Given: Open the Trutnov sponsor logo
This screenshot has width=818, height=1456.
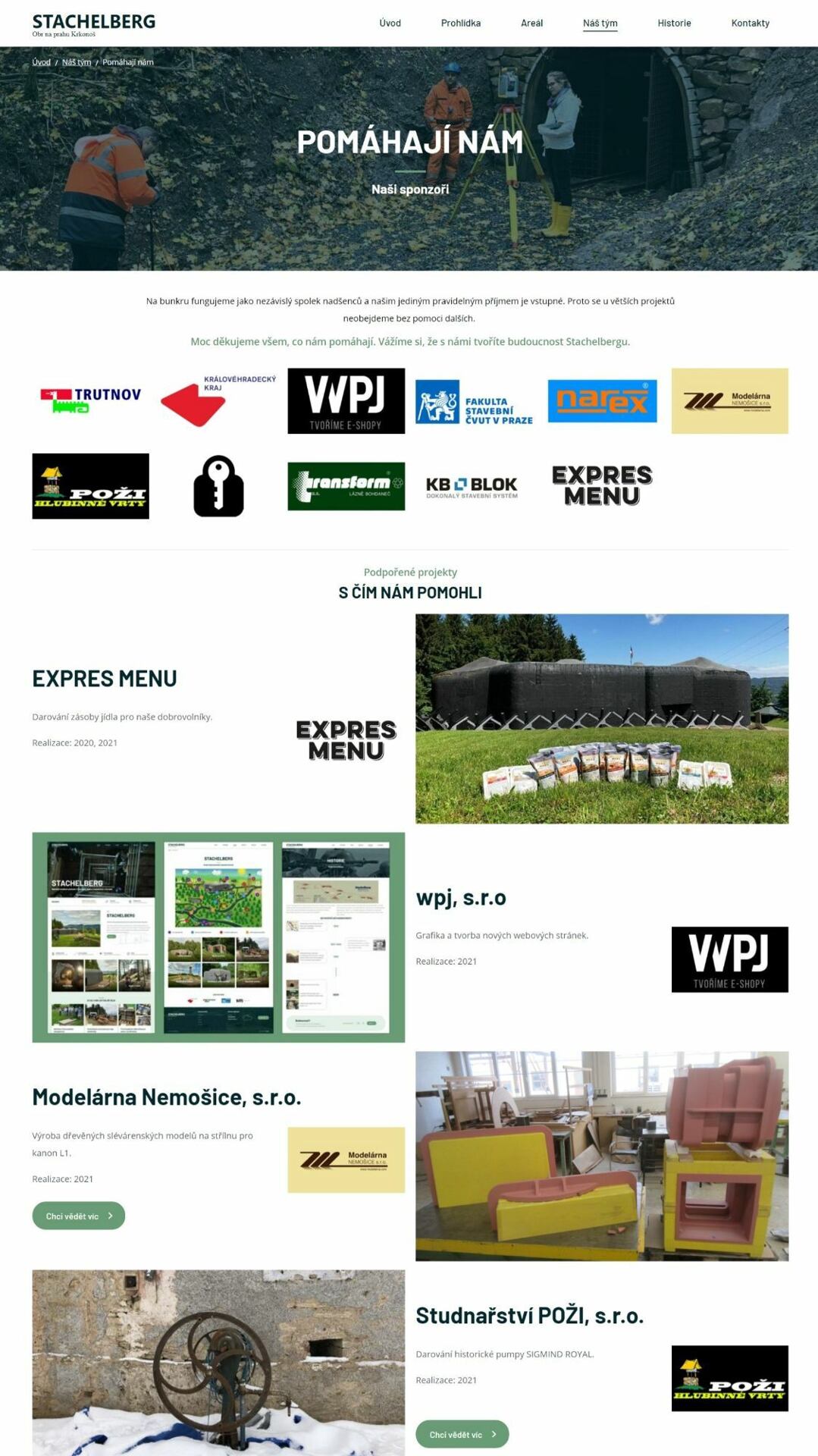Looking at the screenshot, I should tap(90, 400).
